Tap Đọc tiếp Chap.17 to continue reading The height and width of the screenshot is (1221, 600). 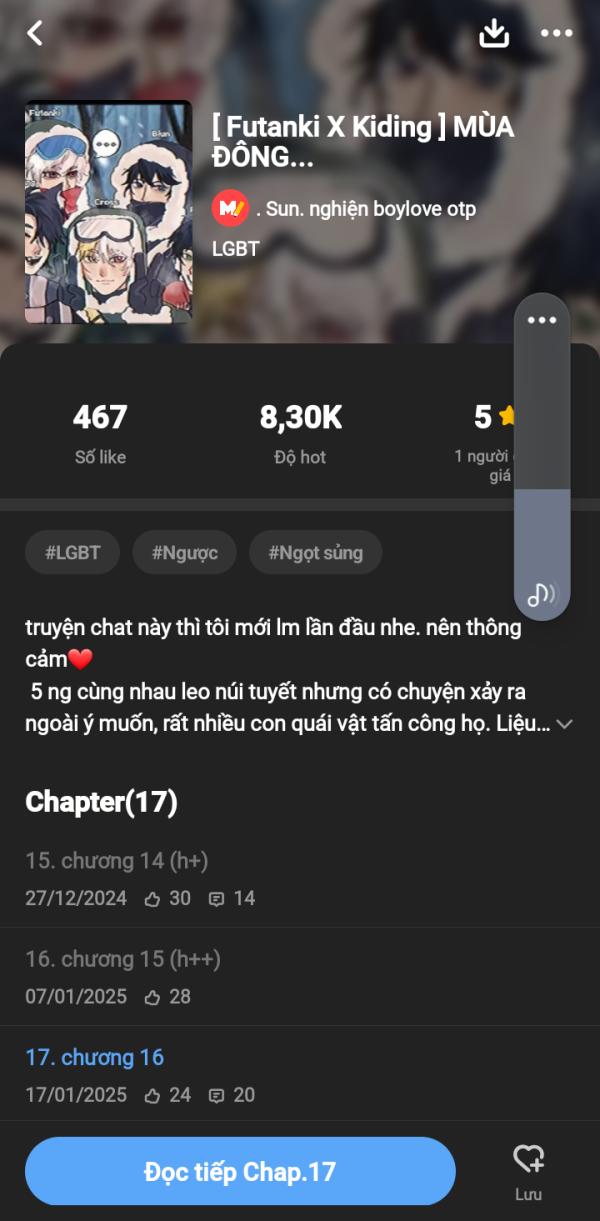pos(240,1171)
